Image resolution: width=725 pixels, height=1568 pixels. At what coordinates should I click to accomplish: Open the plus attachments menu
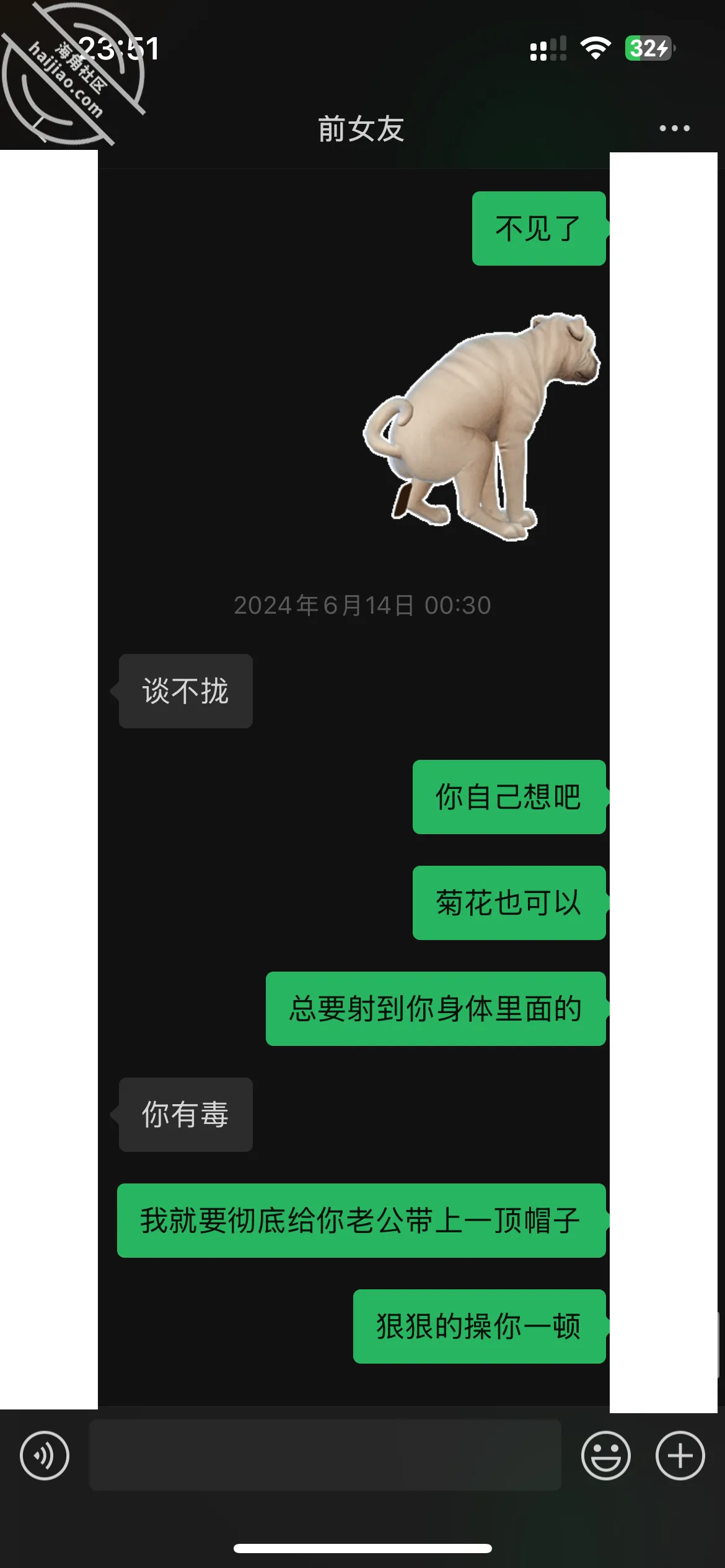point(680,1455)
